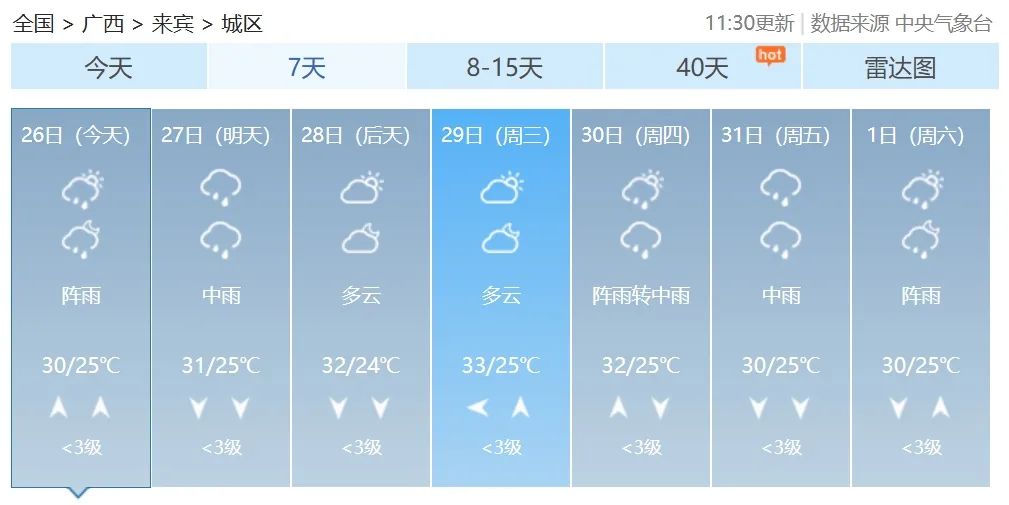This screenshot has height=505, width=1009.
Task: Select the 27日 (明天) forecast card
Action: (221, 298)
